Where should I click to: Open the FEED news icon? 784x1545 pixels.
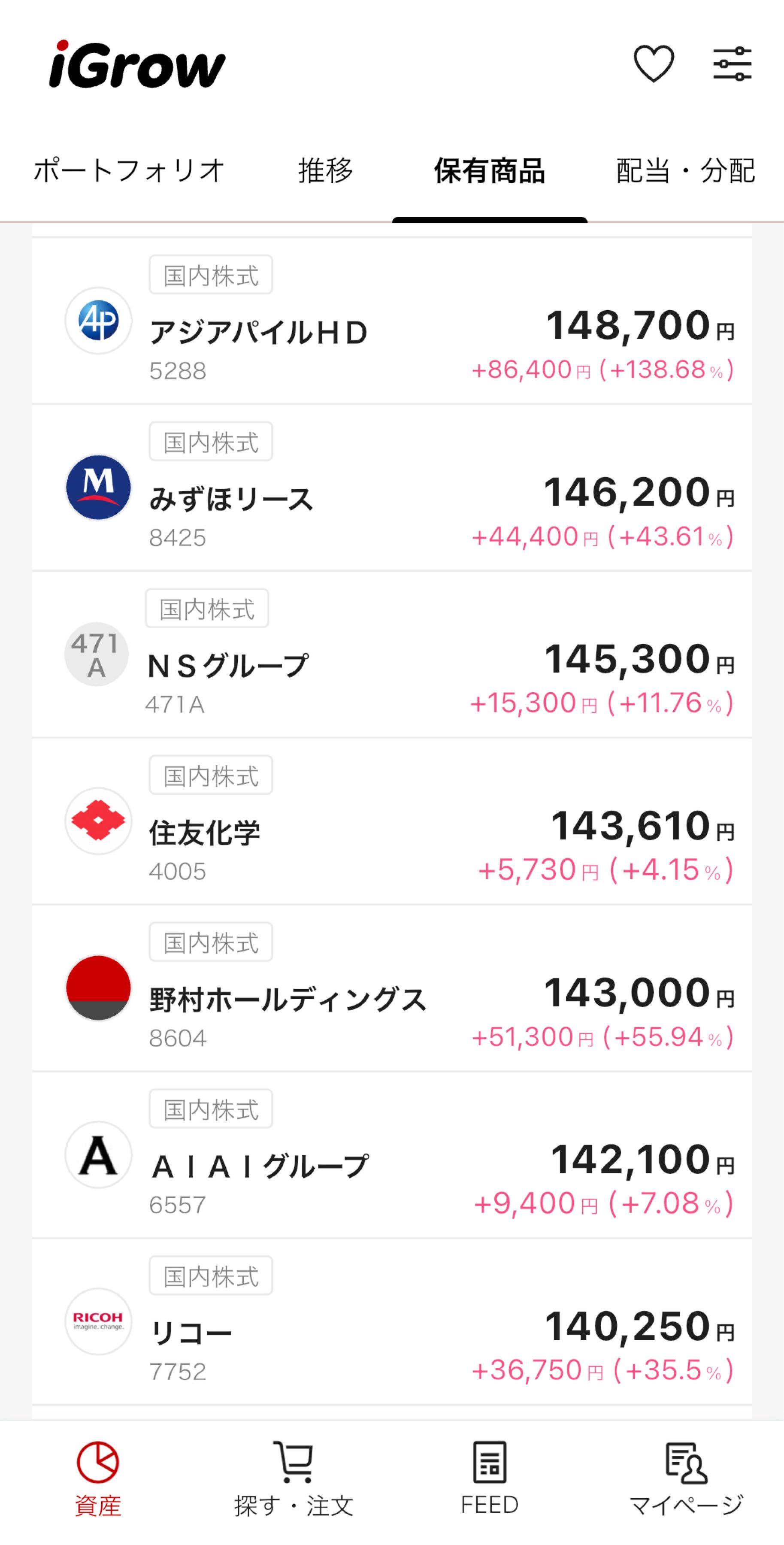[490, 1466]
